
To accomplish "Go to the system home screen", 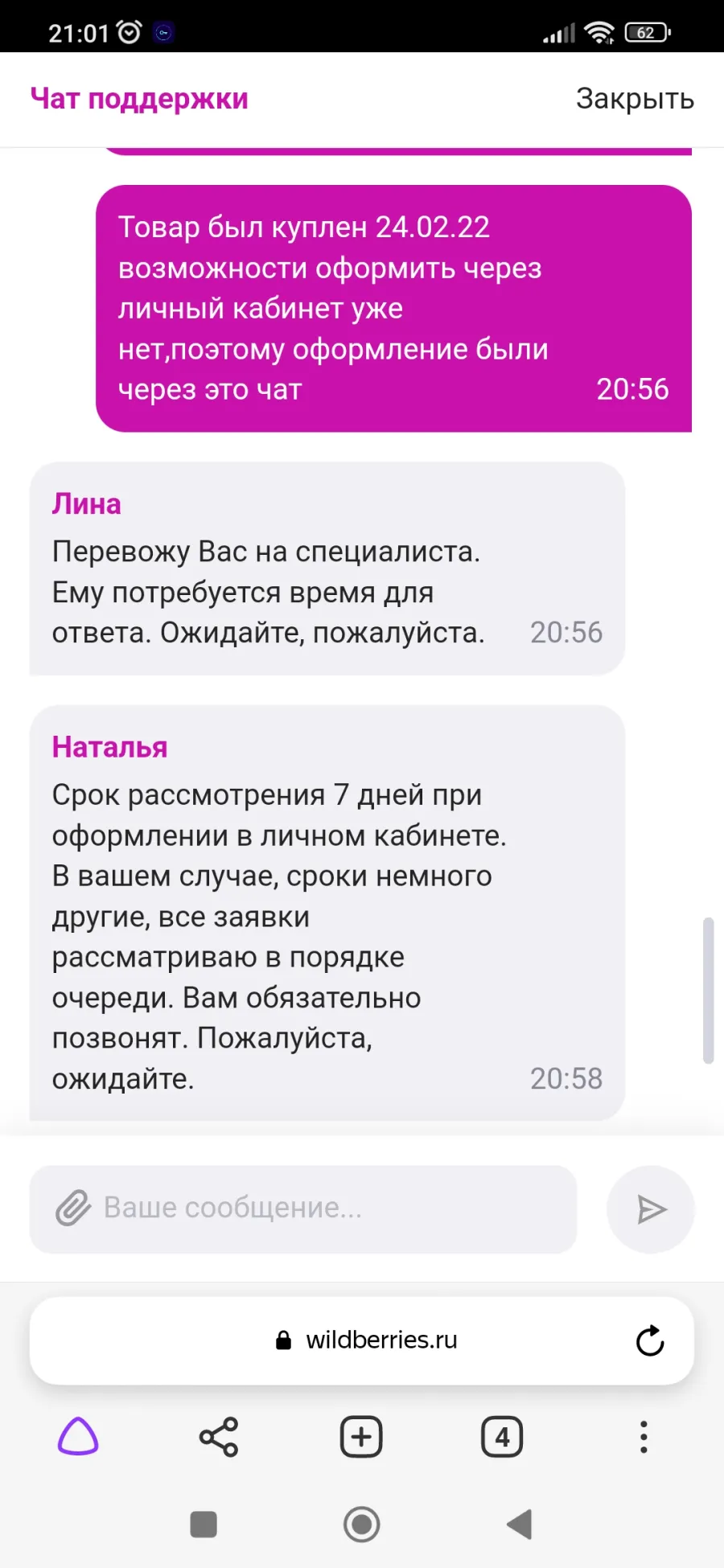I will click(x=361, y=1524).
